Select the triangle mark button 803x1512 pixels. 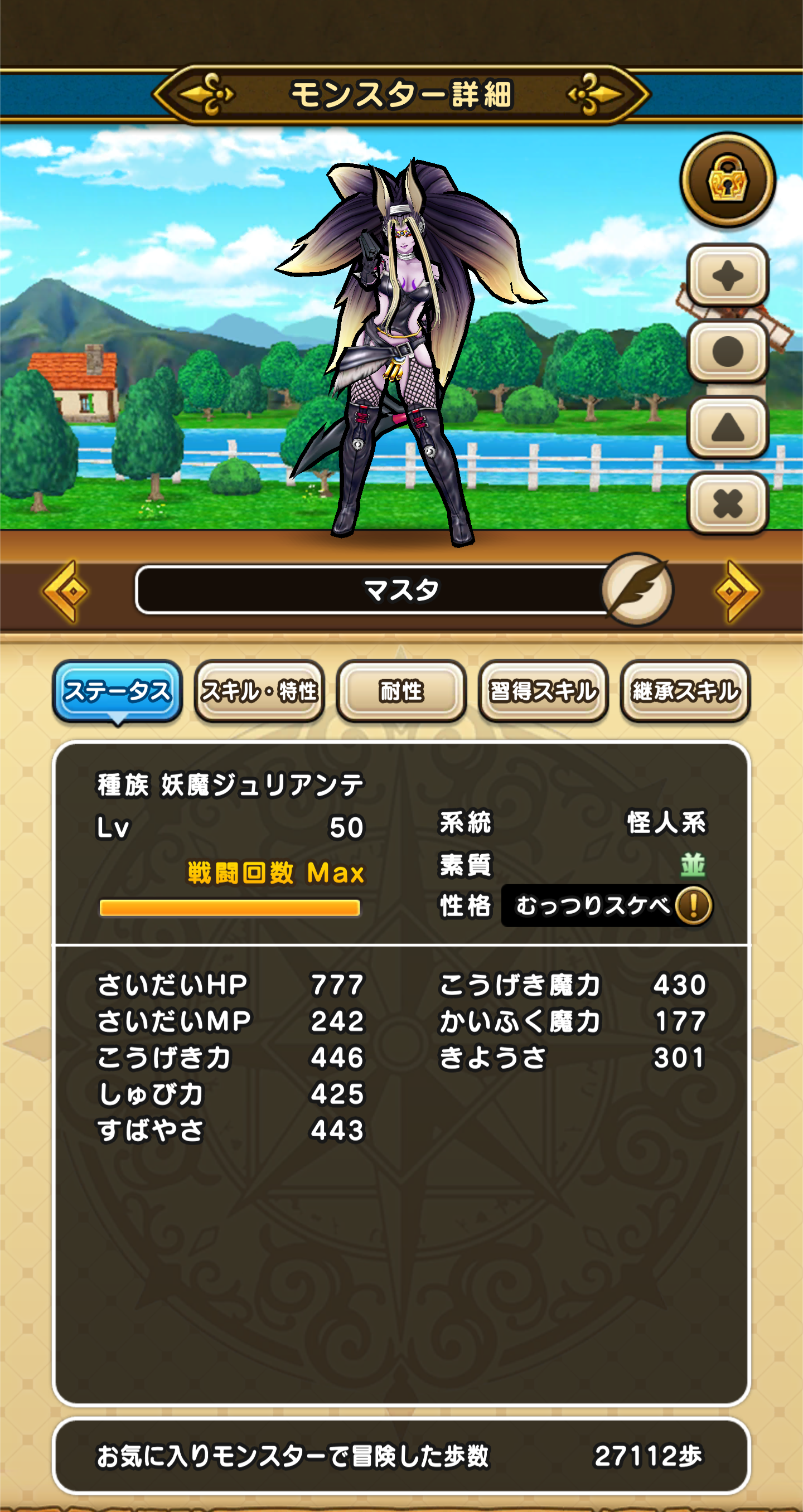point(727,427)
